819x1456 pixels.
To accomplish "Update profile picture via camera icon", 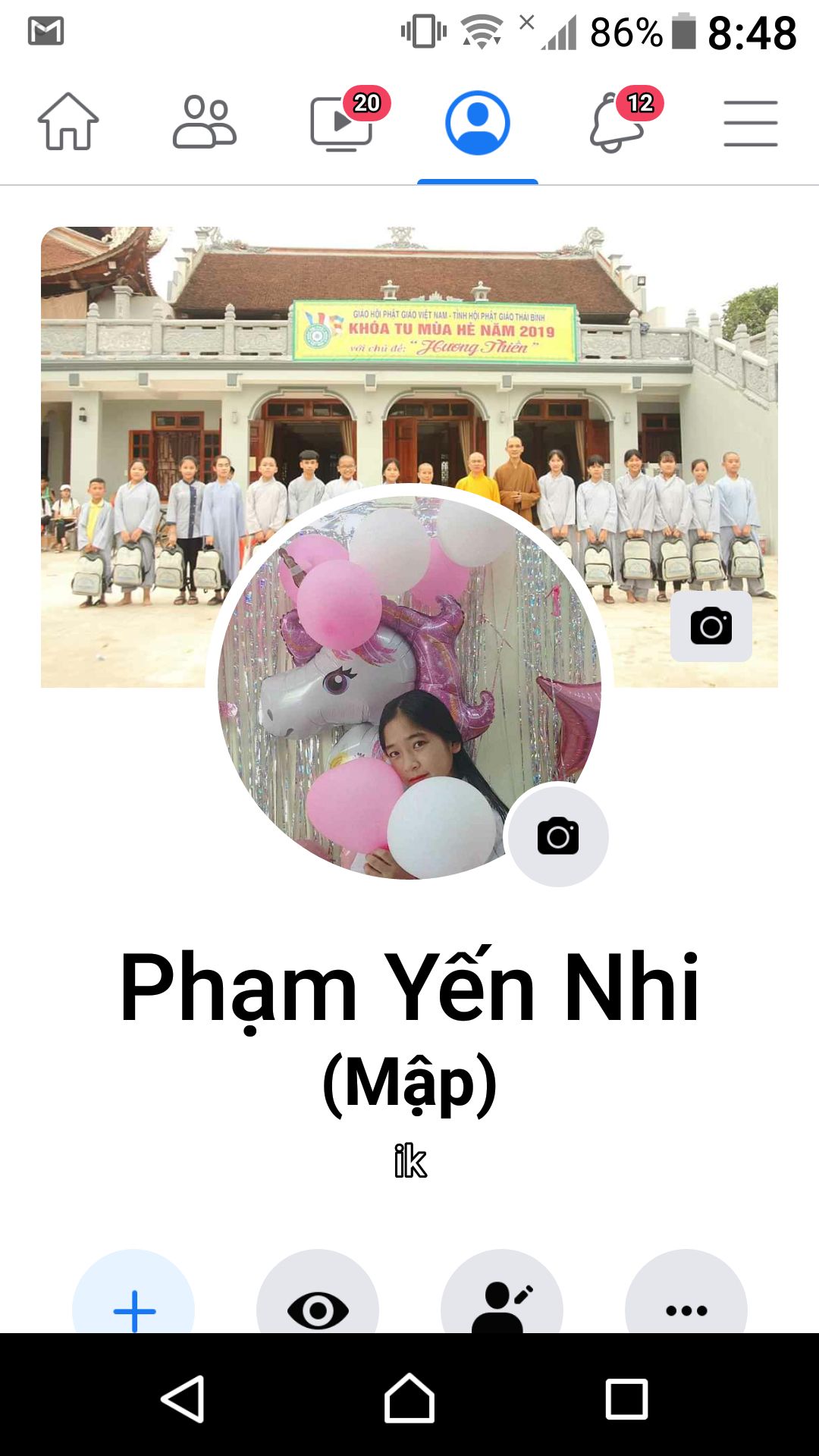I will click(558, 836).
